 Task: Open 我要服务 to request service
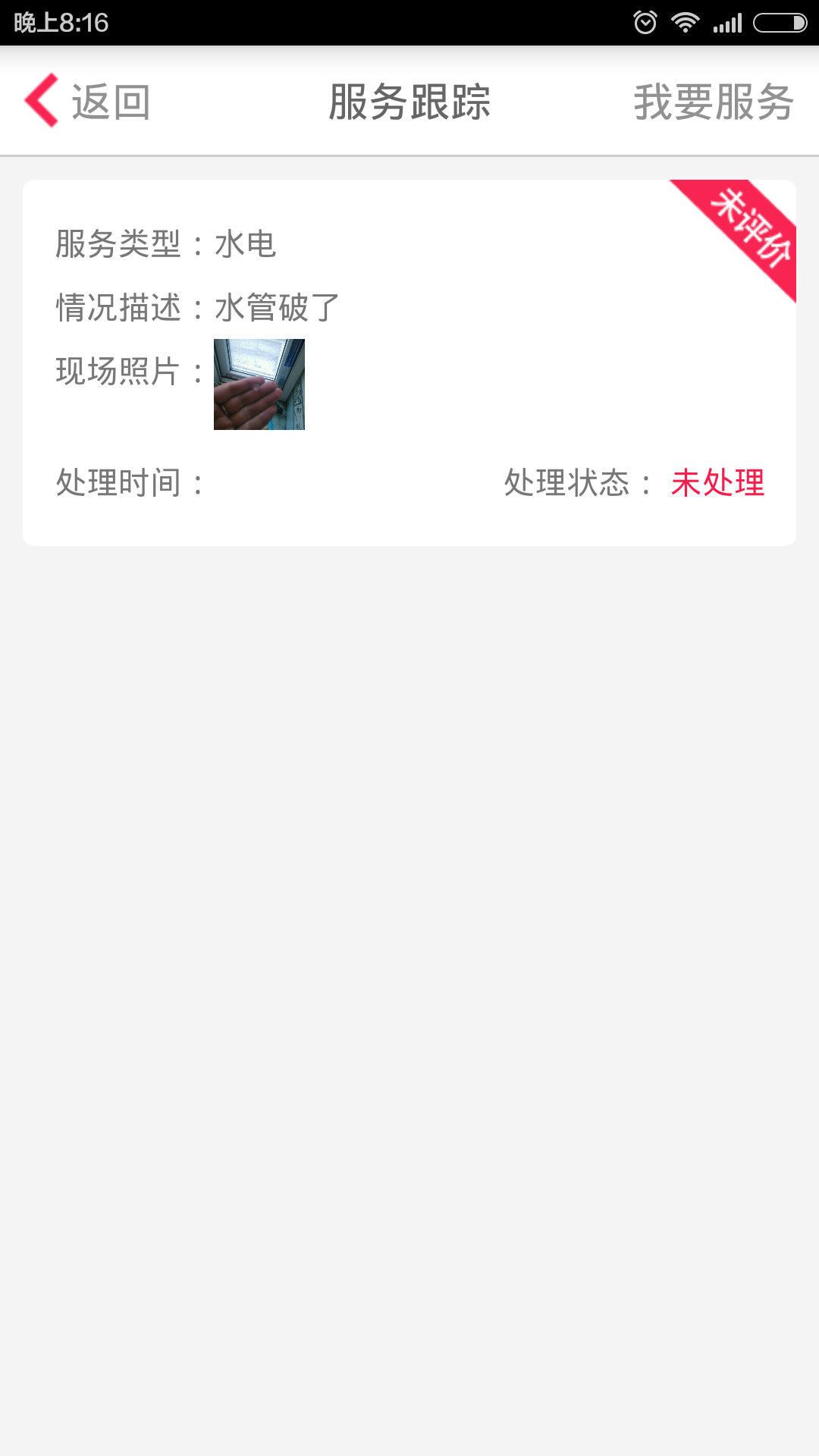coord(713,102)
